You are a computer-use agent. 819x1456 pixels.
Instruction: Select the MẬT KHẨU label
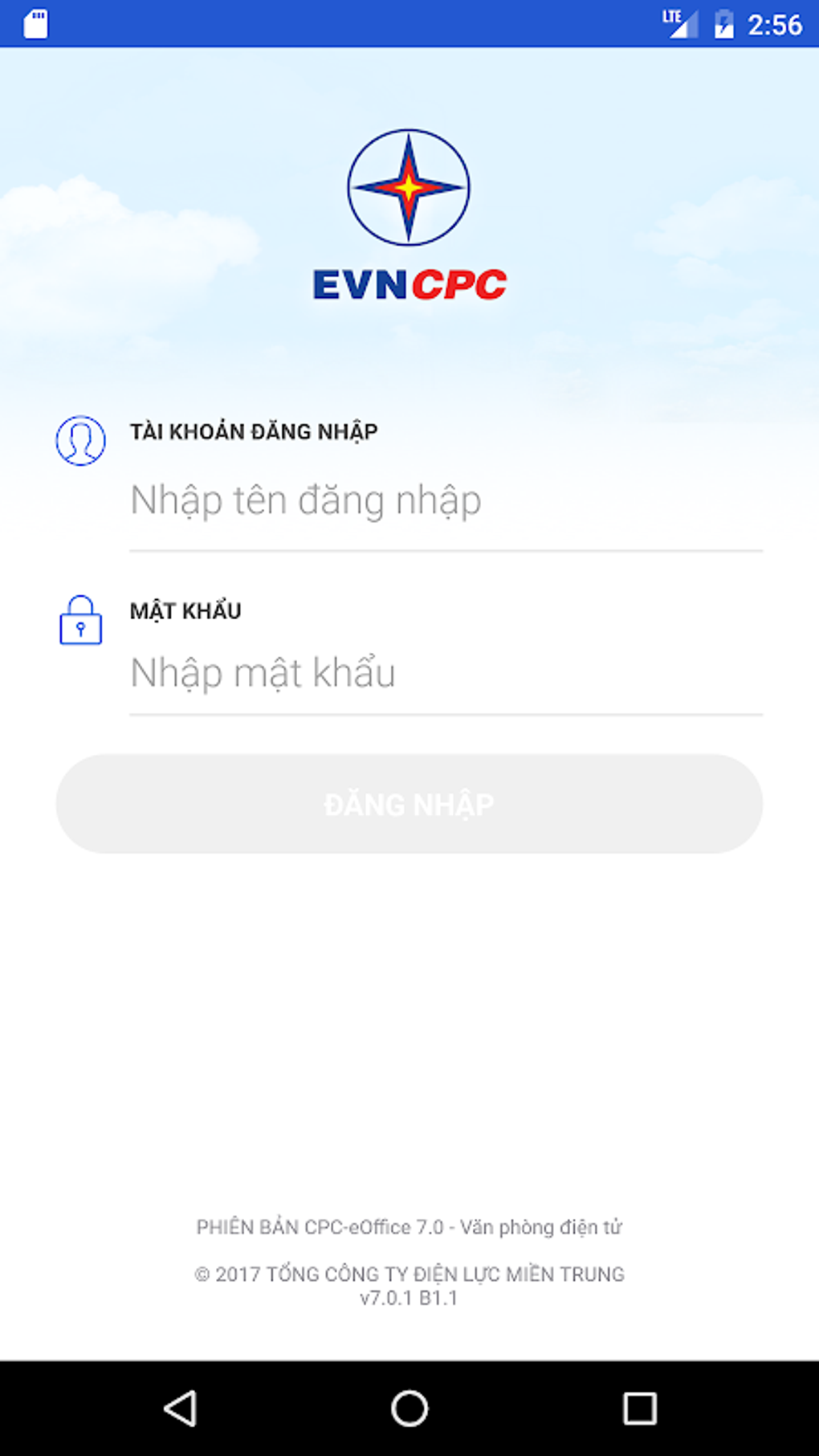coord(185,610)
